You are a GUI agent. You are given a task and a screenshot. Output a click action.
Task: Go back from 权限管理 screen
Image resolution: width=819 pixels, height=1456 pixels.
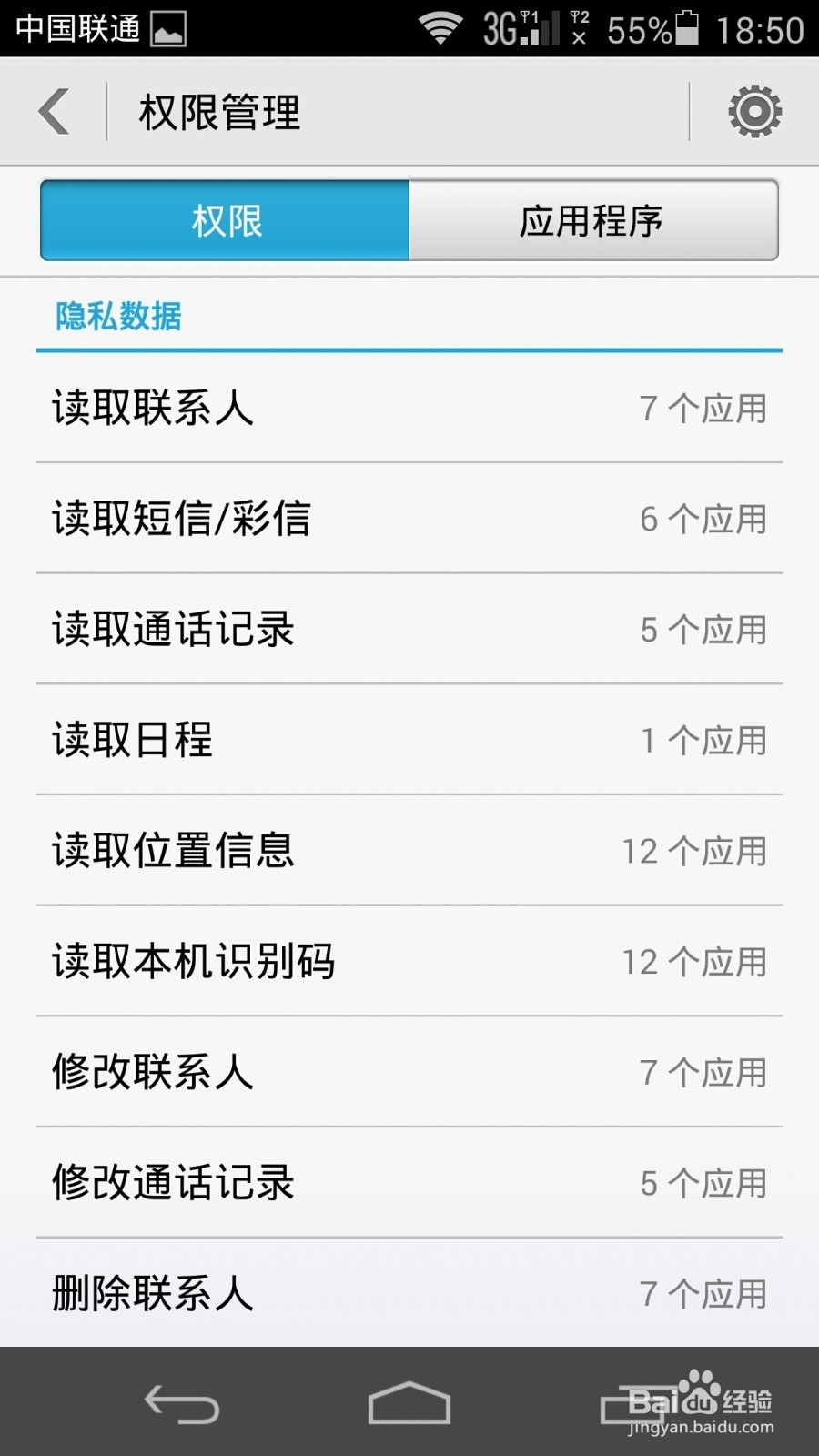pyautogui.click(x=55, y=112)
